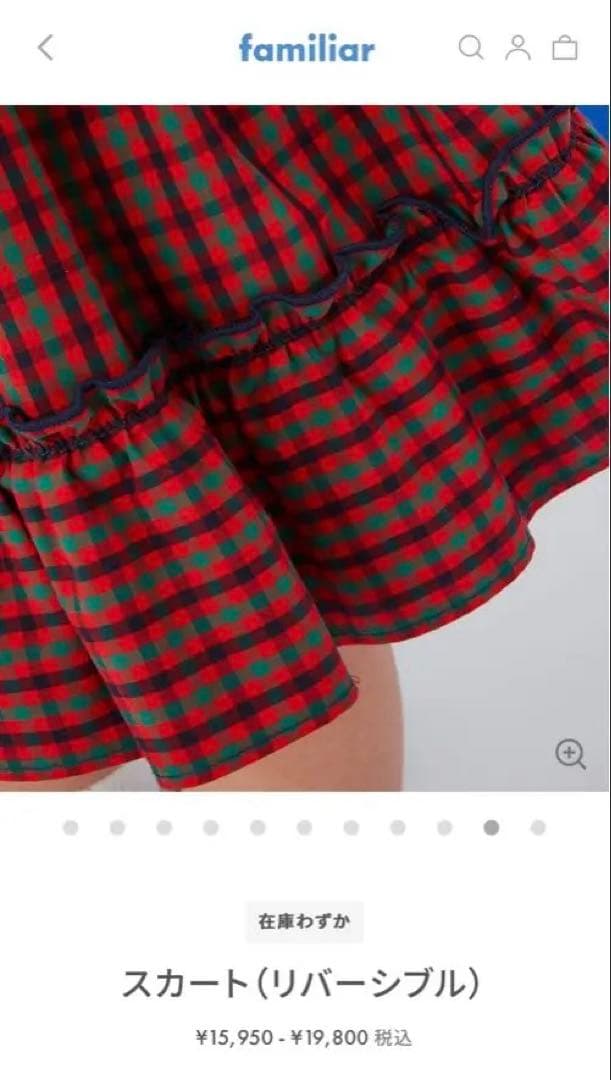Zoom in on the product photo

570,754
